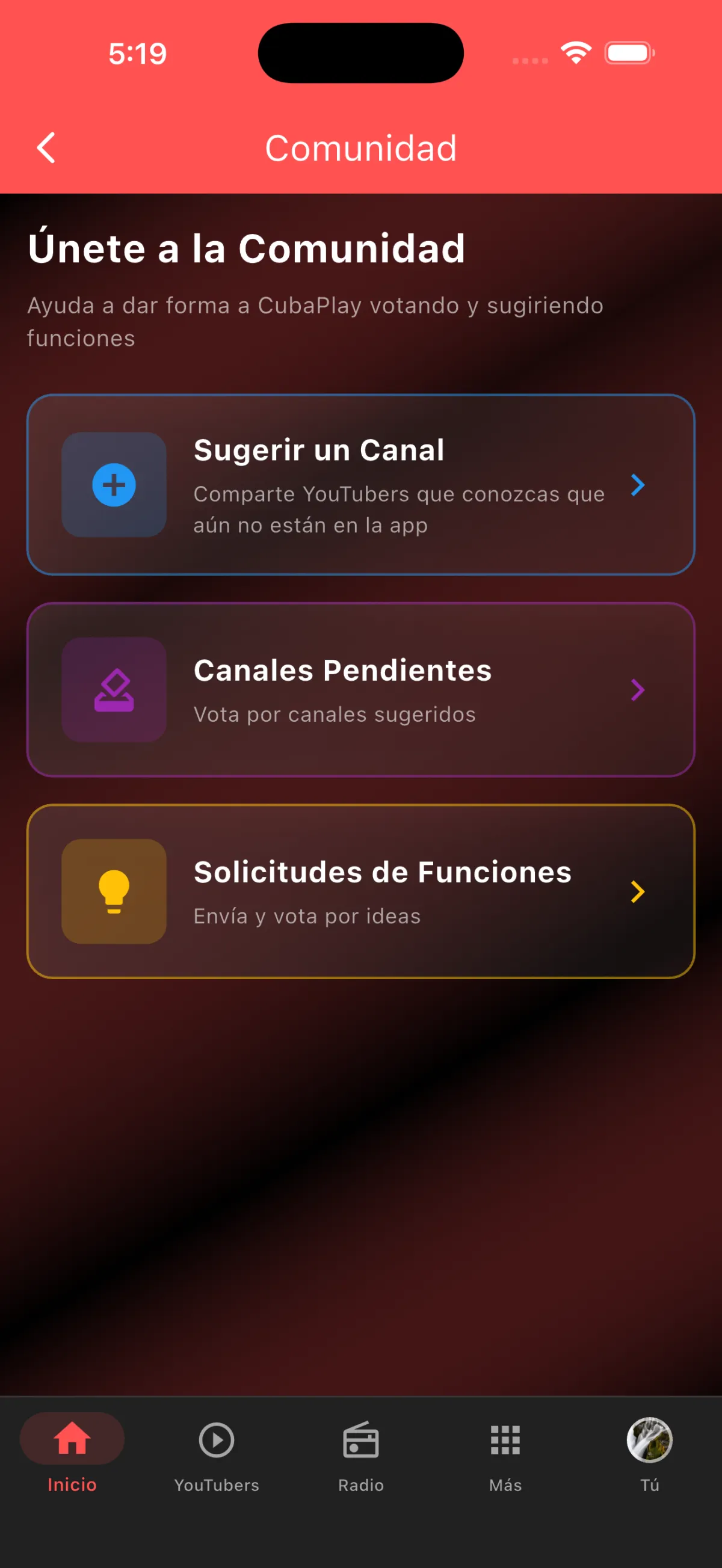Open the Tú profile tab

pyautogui.click(x=649, y=1453)
